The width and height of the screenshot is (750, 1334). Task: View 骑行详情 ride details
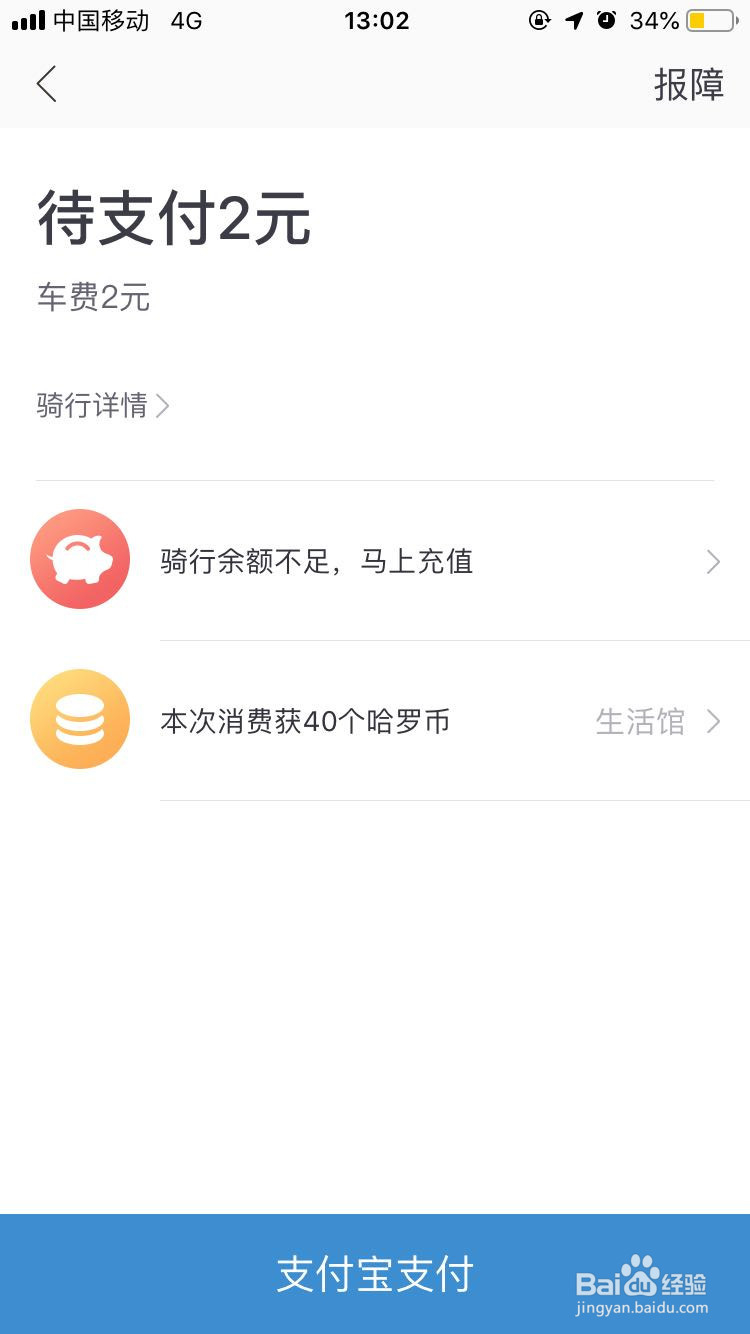pyautogui.click(x=103, y=405)
